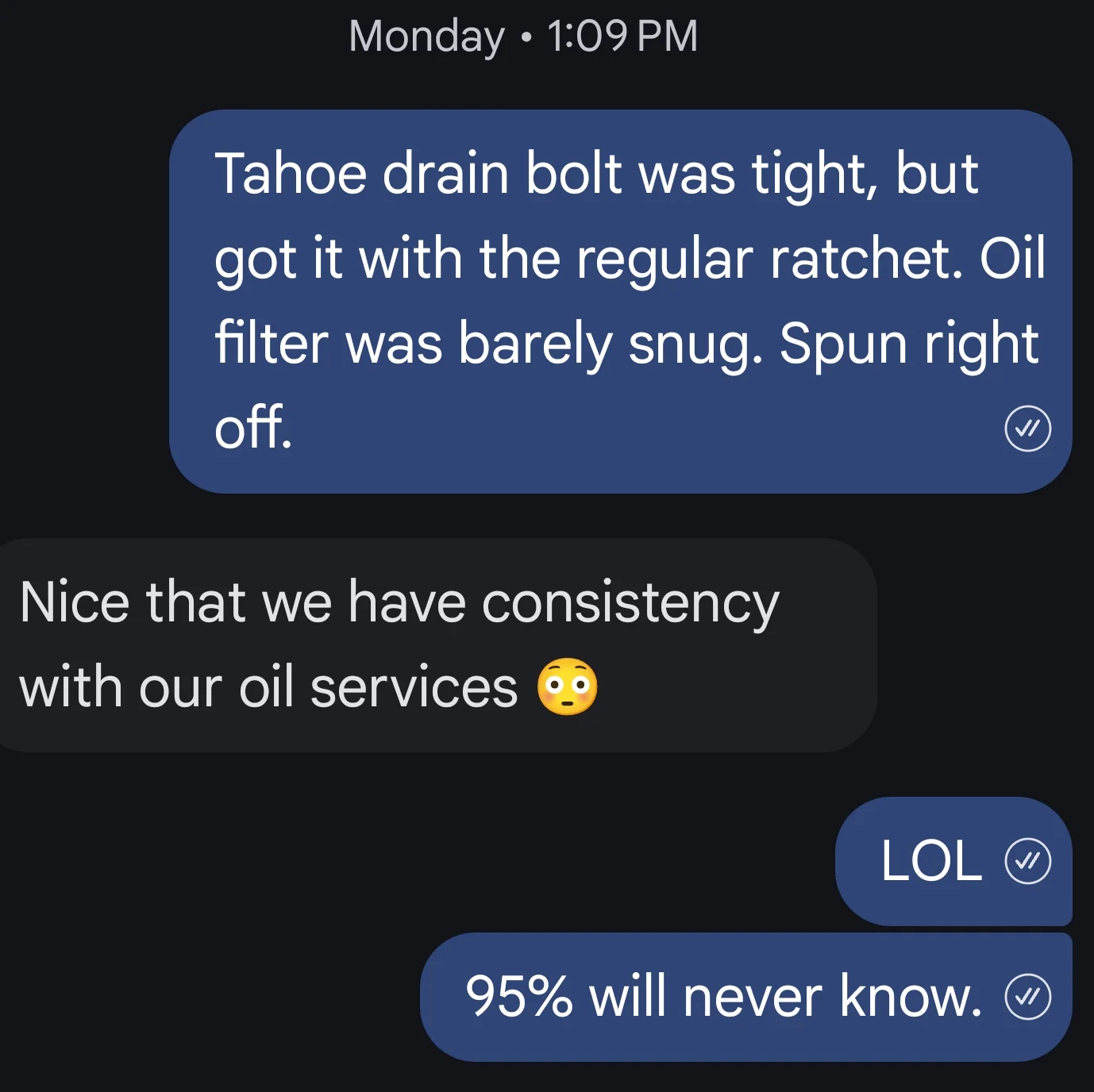Tap the Tahoe drain bolt message bubble
Screen dimensions: 1094x1092
619,301
